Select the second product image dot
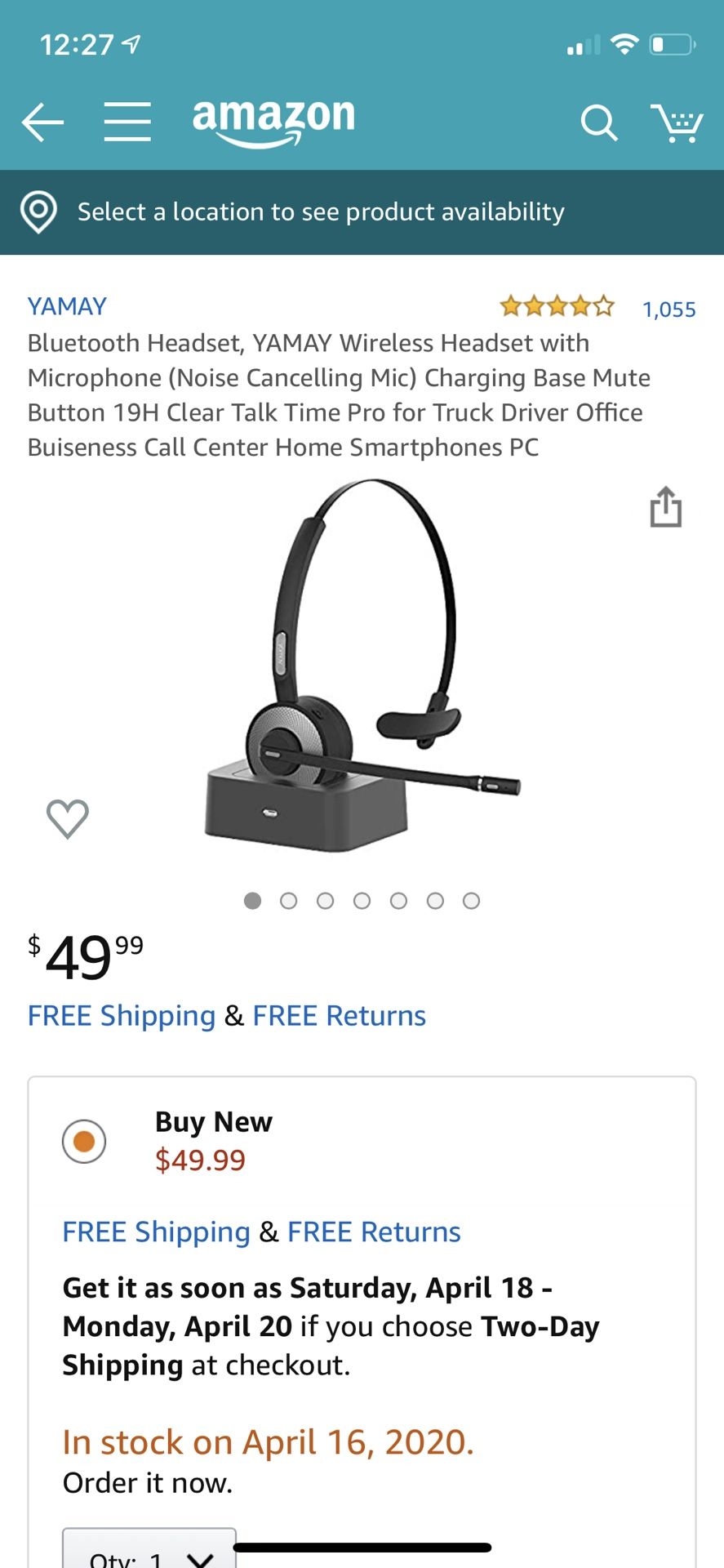 (289, 901)
